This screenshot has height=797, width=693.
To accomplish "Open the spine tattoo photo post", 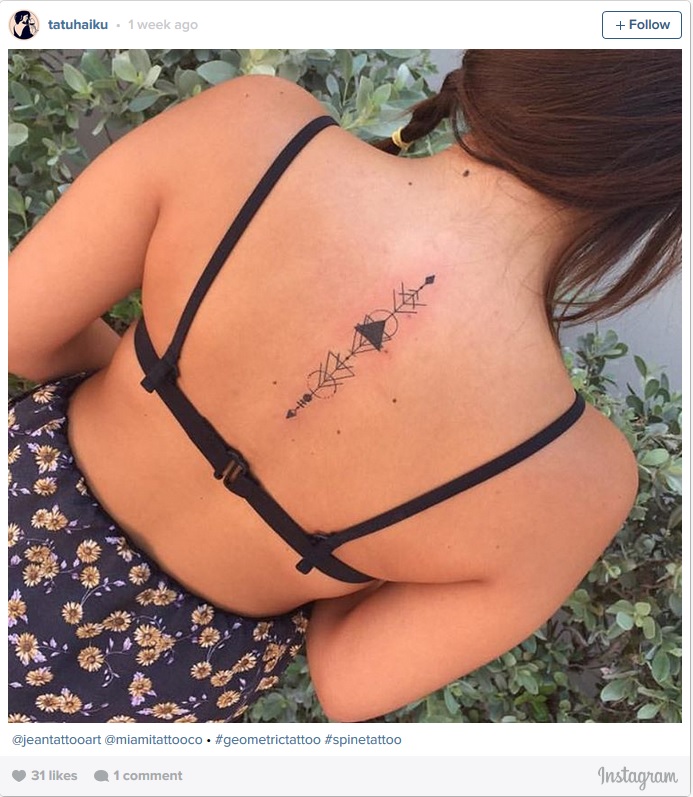I will coord(345,385).
